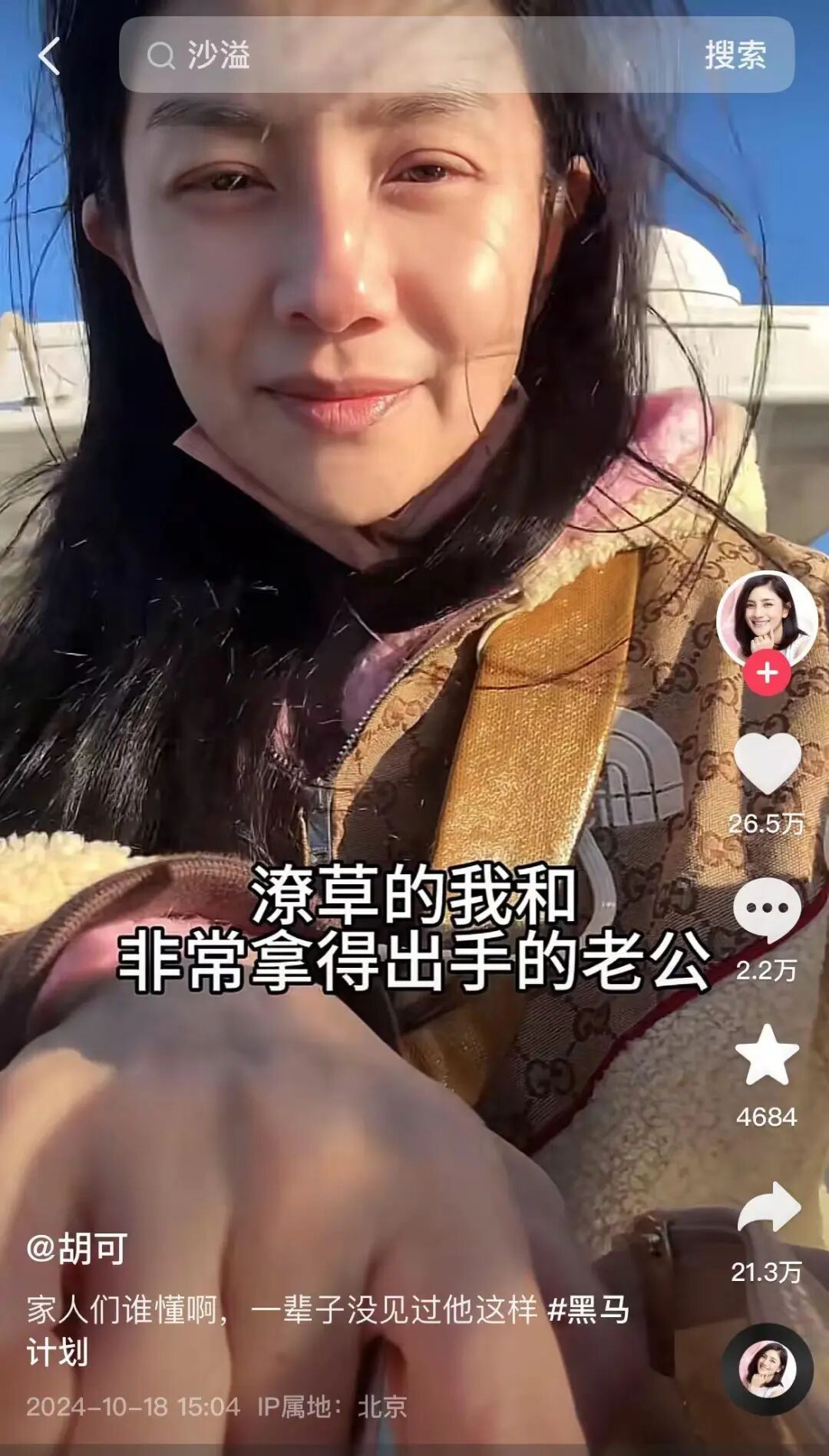Open the search field showing 沙溢
This screenshot has width=829, height=1456.
[x=399, y=55]
